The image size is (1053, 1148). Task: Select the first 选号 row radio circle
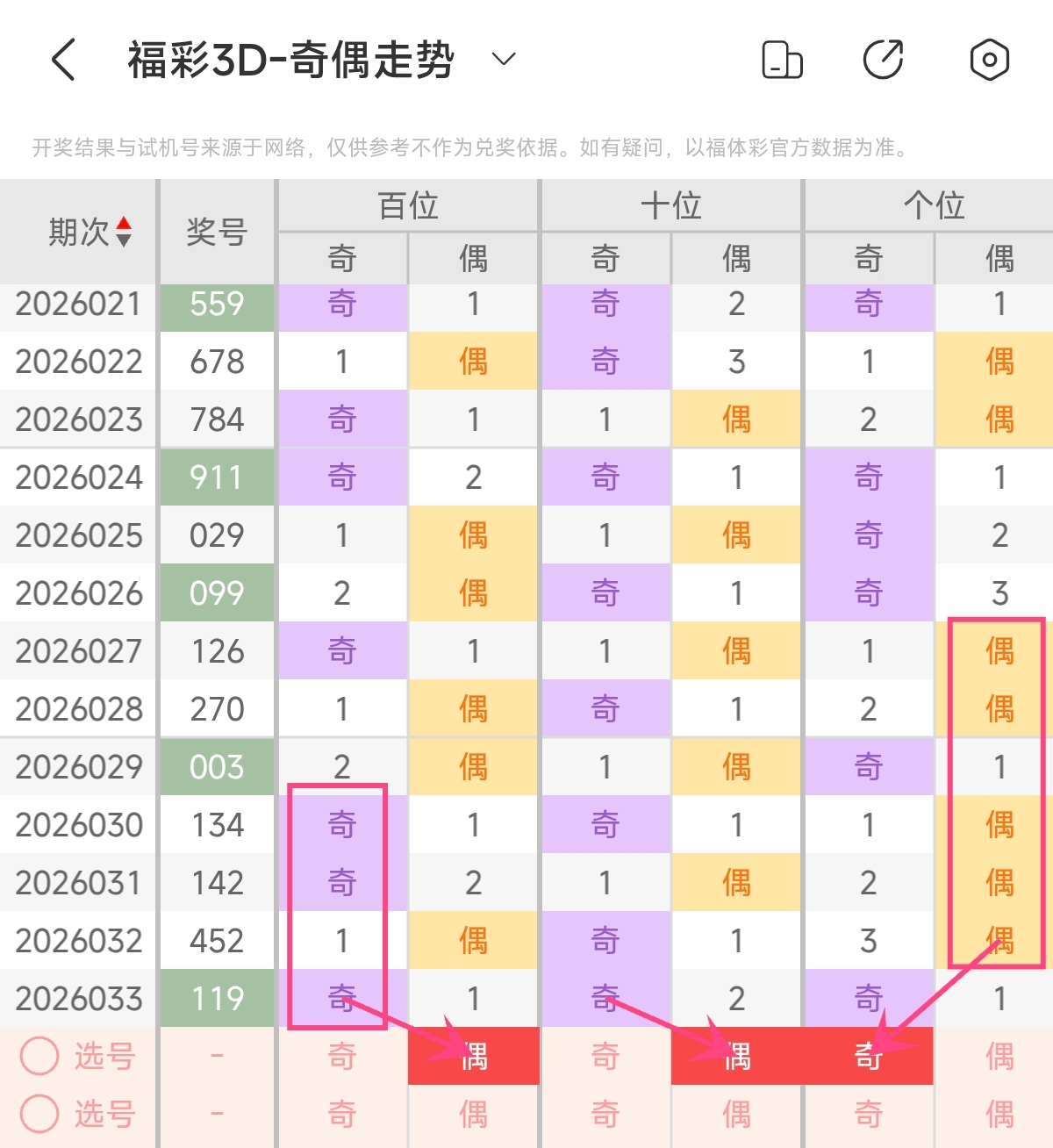(x=39, y=1056)
